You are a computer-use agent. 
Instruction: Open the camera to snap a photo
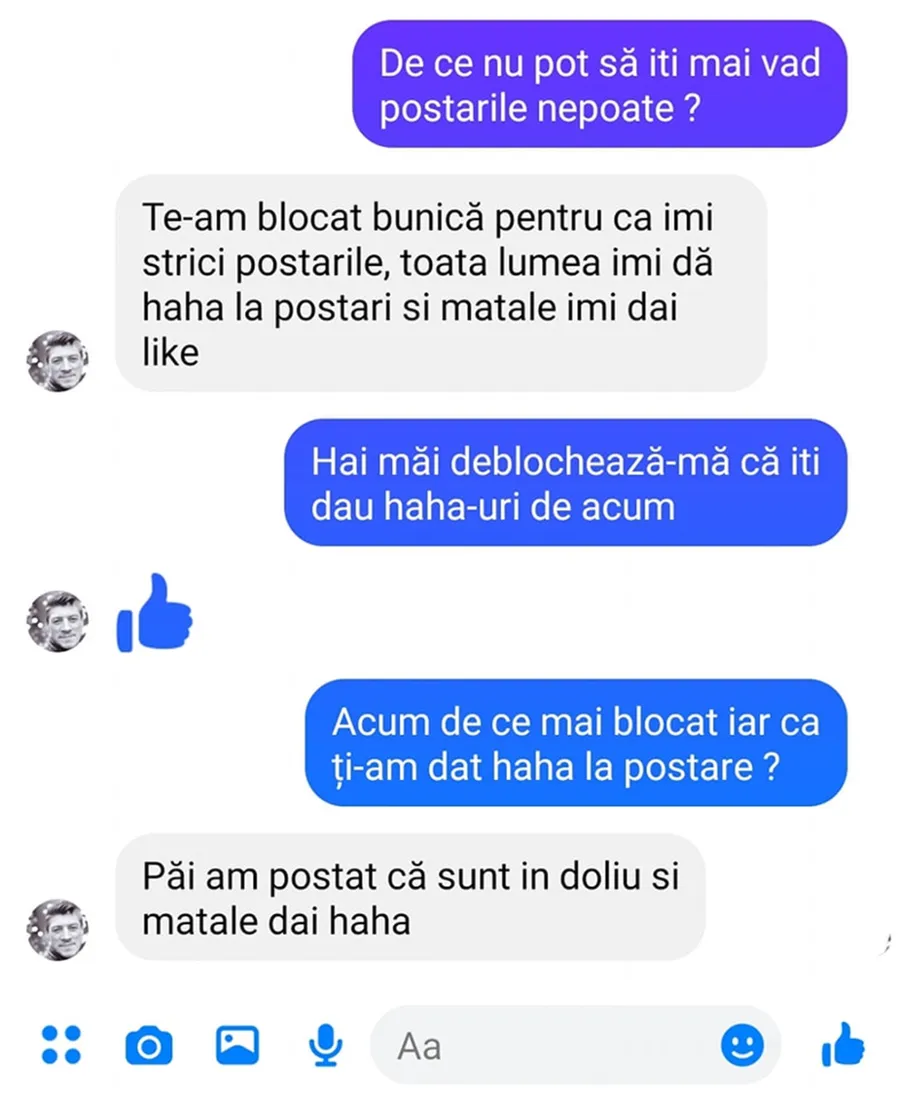click(x=149, y=1045)
